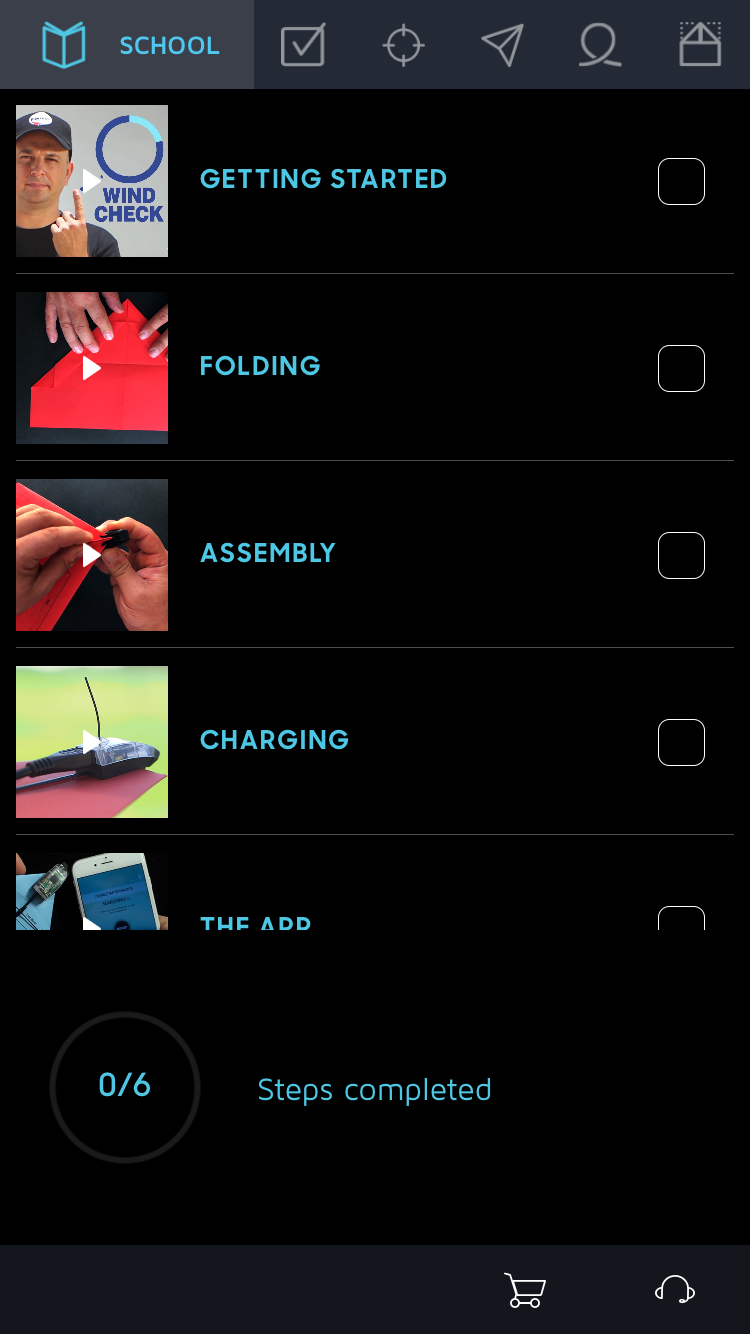Tick the Assembly checkbox

point(681,555)
